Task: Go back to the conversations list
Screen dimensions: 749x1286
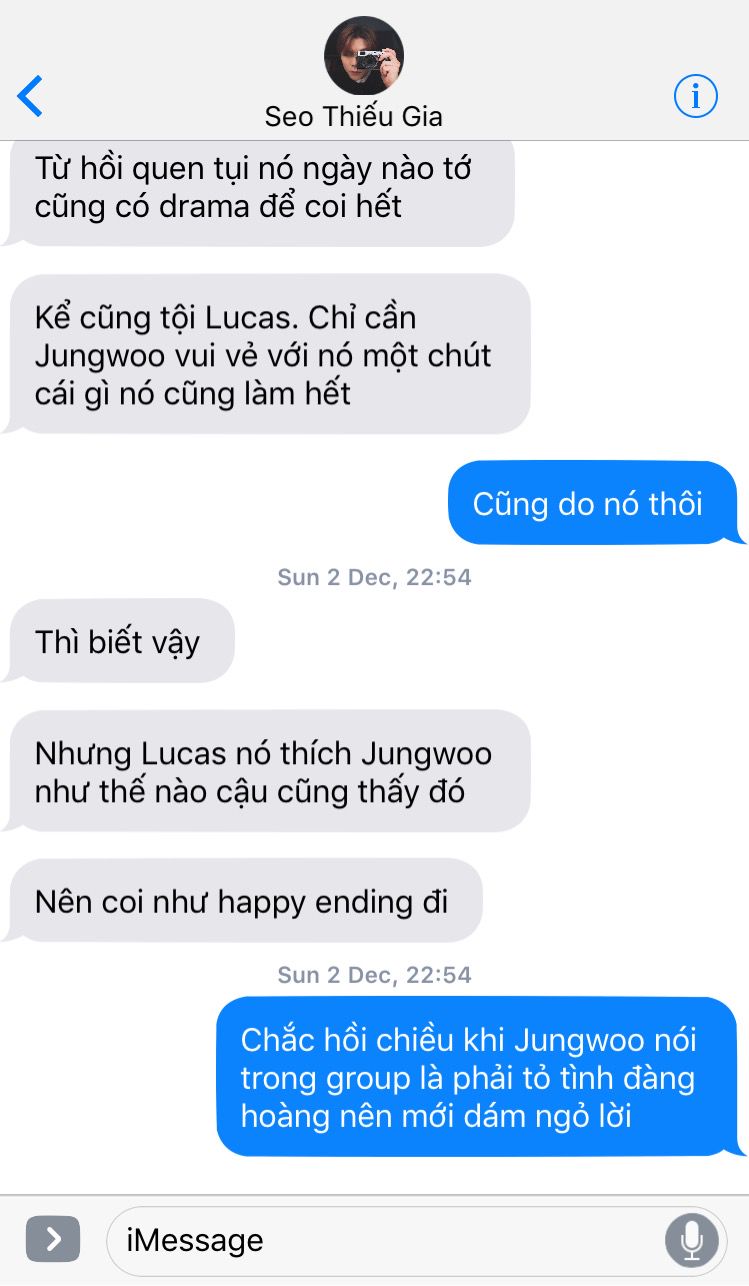Action: click(x=31, y=96)
